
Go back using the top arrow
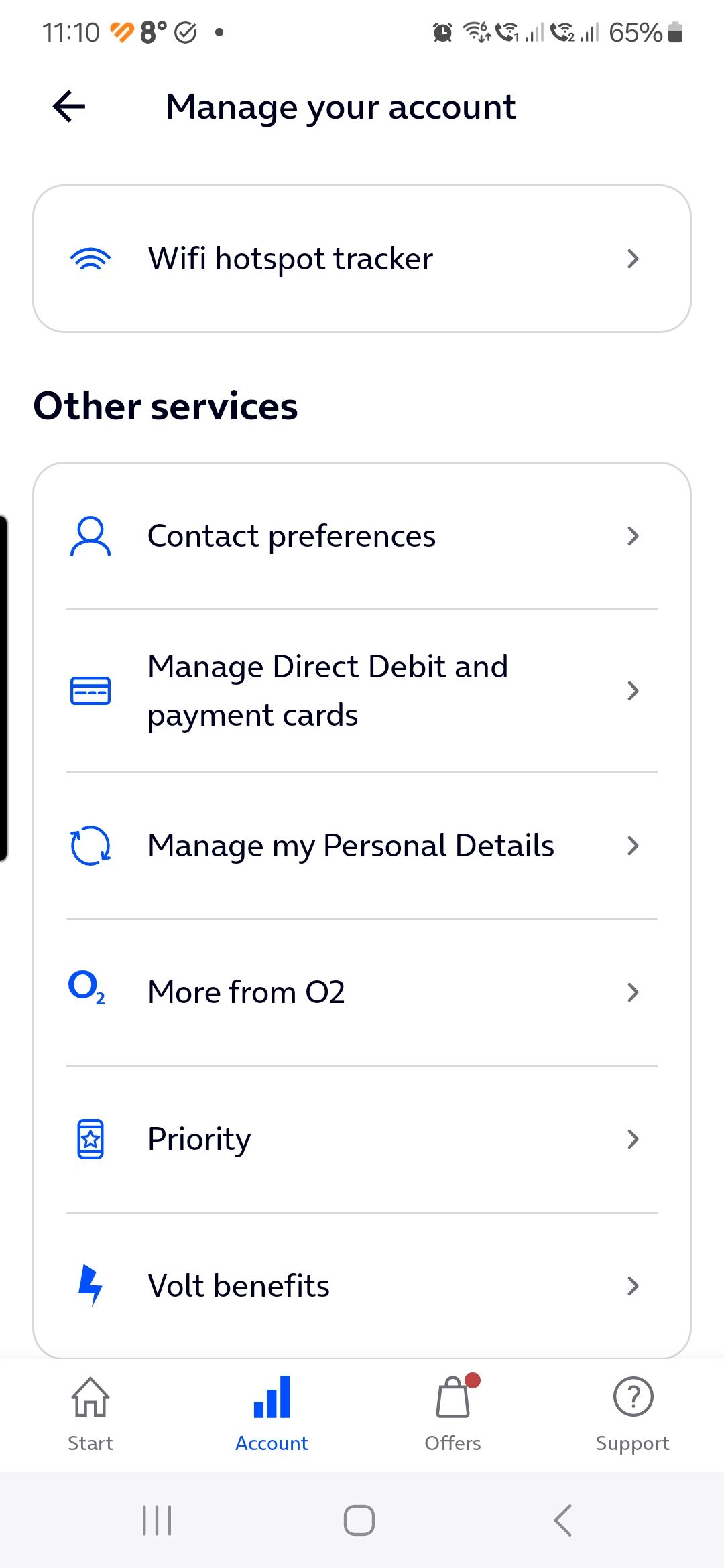point(68,105)
